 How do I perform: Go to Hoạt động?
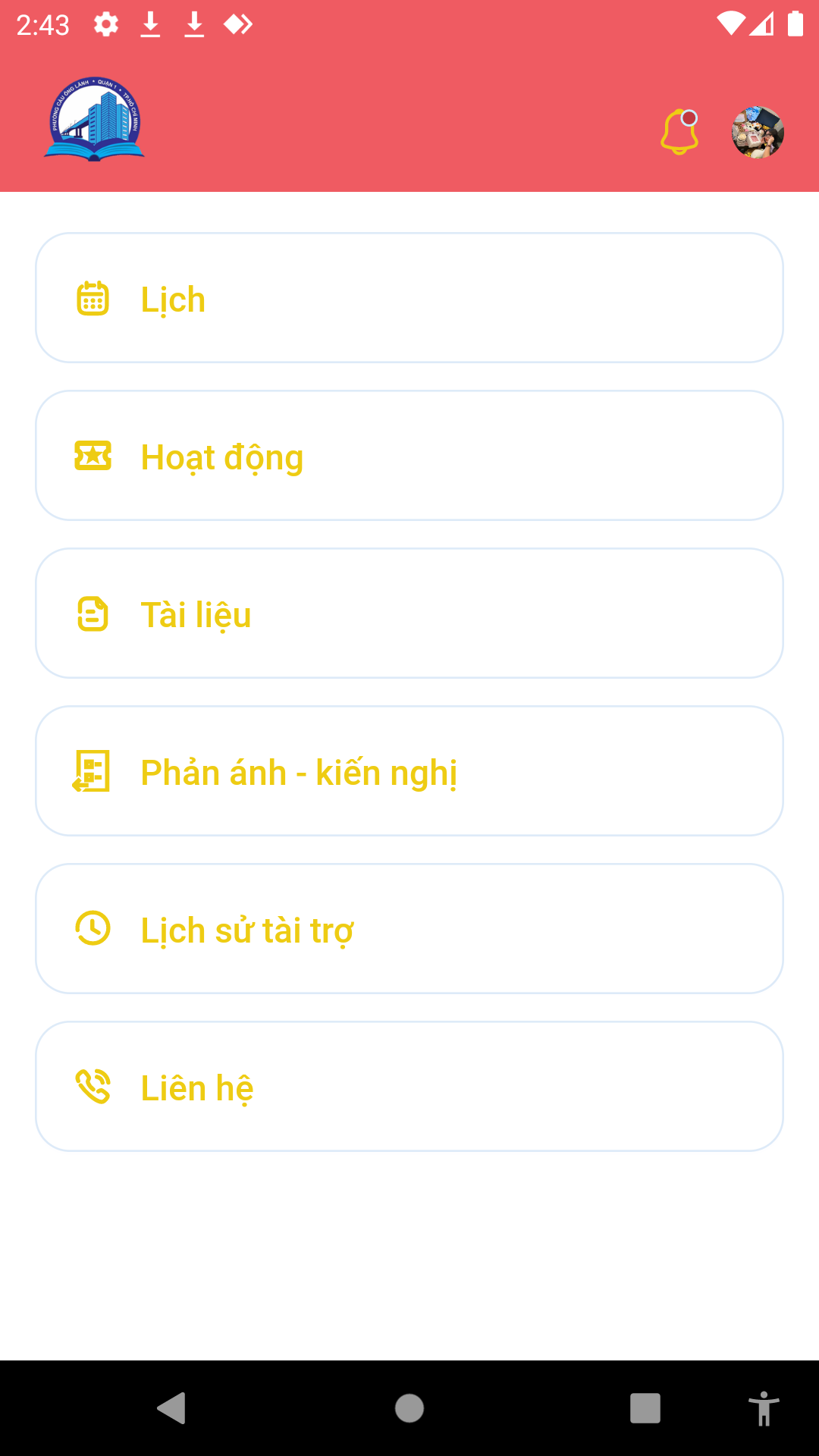(x=409, y=456)
